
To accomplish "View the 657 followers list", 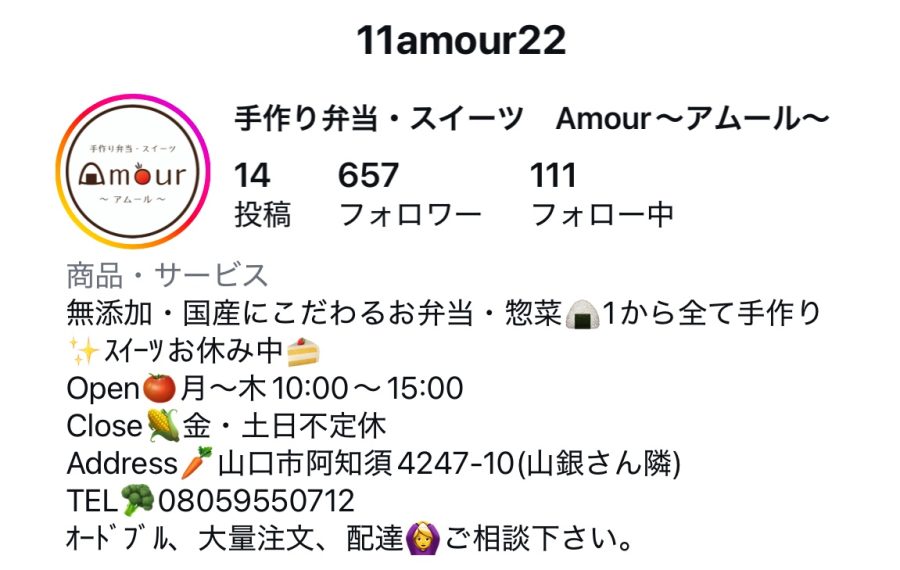I will click(x=409, y=195).
